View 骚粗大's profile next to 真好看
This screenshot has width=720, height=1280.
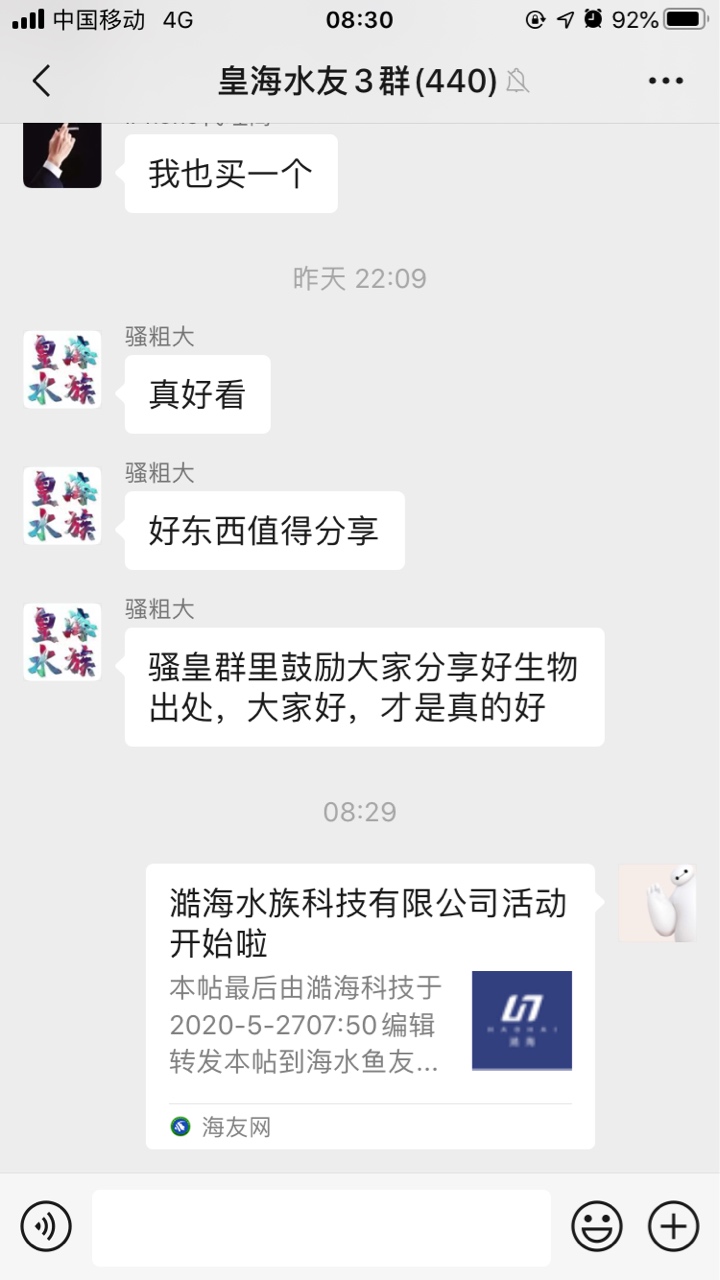coord(62,370)
